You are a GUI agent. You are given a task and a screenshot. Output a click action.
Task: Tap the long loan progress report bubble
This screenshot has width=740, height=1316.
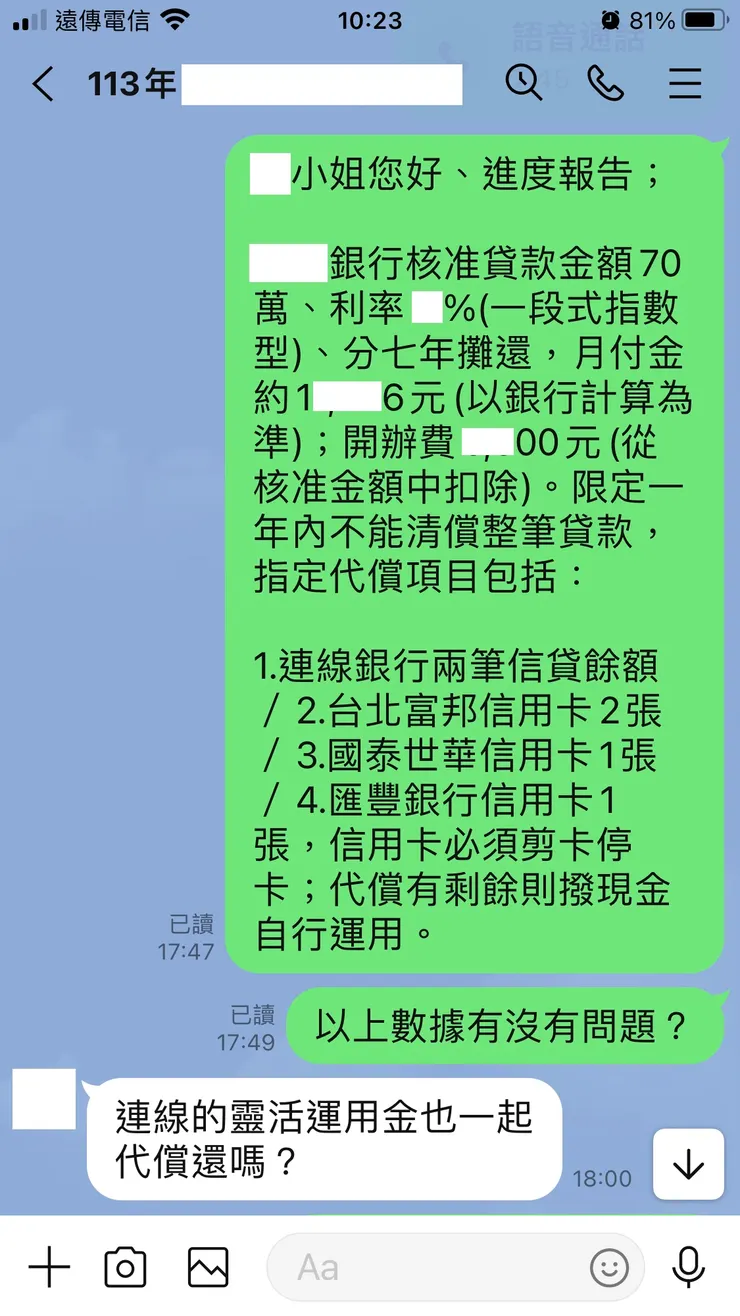[x=475, y=550]
